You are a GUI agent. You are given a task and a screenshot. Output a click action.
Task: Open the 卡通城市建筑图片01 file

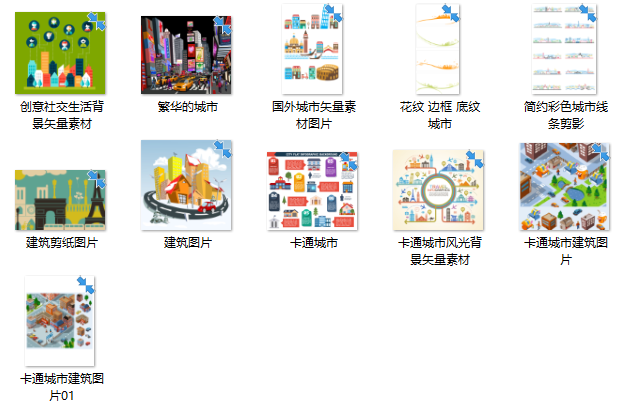(x=61, y=320)
